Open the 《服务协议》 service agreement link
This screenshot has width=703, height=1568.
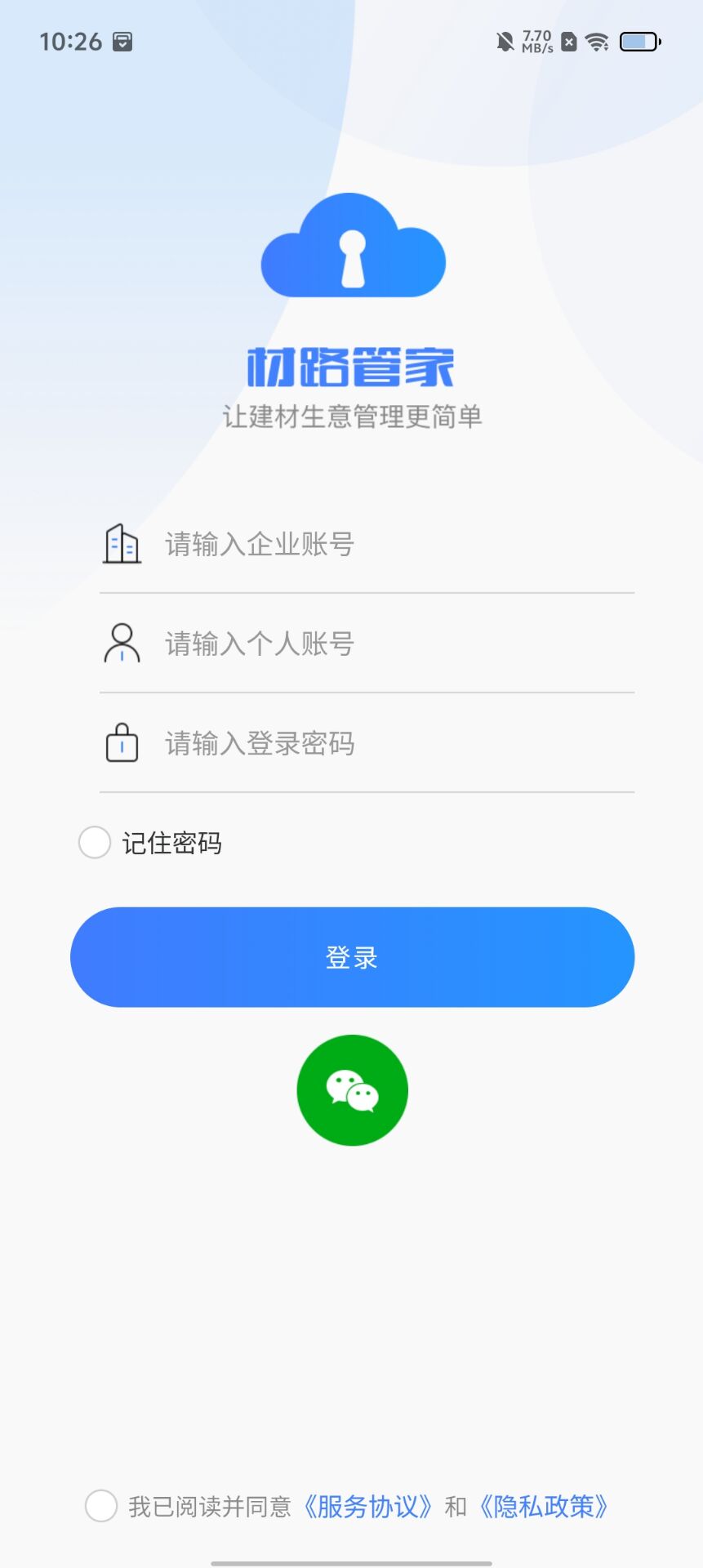coord(367,1506)
